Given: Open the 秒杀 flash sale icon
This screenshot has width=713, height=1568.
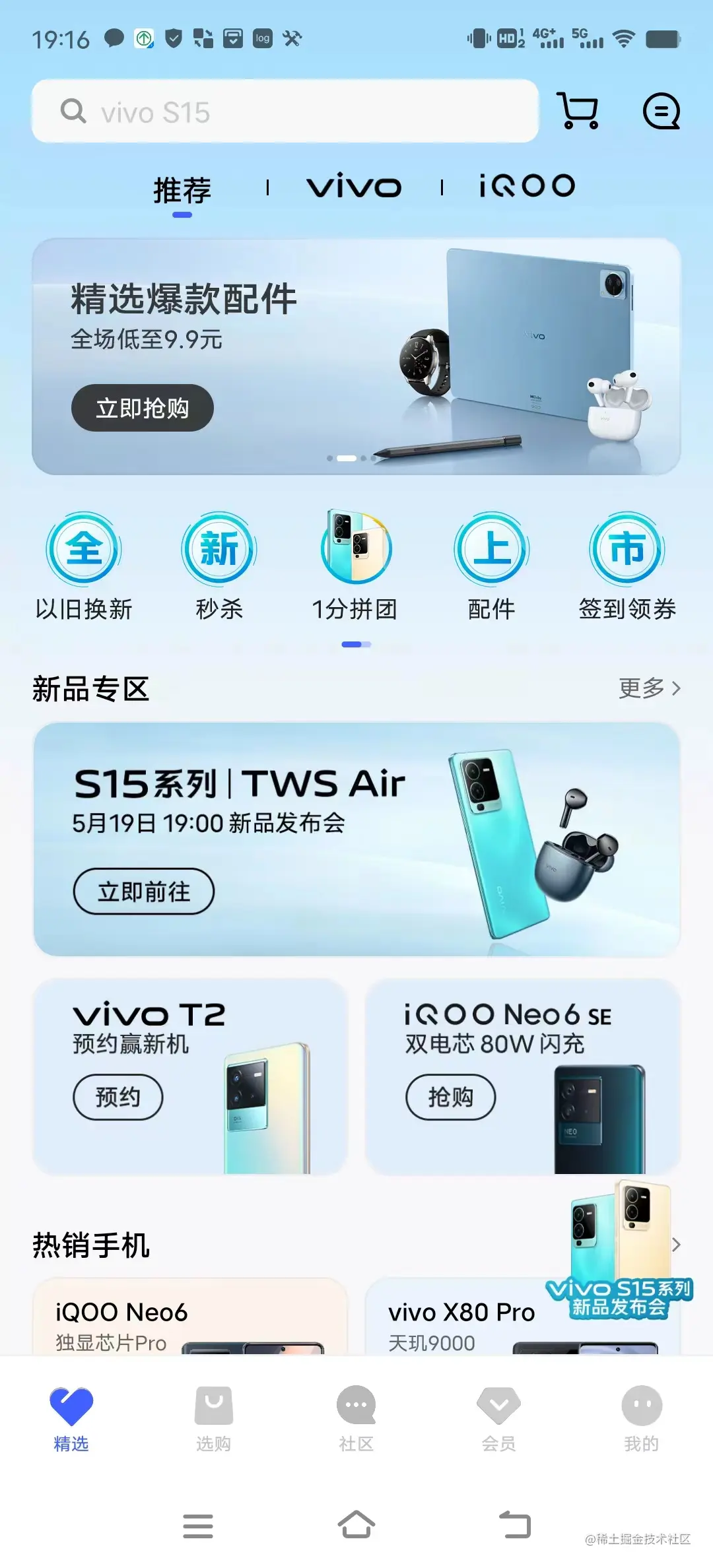Looking at the screenshot, I should point(219,564).
